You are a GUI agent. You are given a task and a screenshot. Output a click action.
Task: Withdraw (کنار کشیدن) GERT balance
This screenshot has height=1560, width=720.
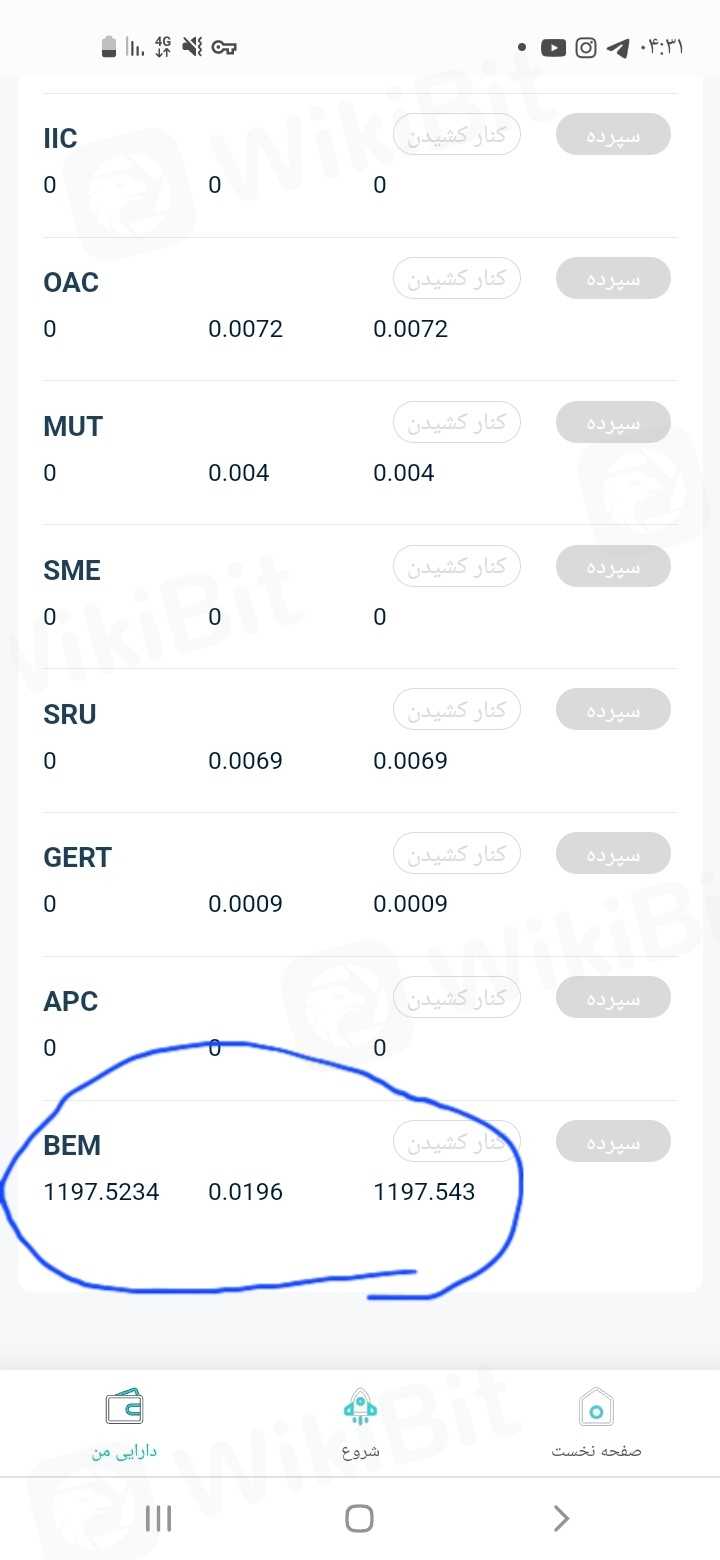[457, 853]
